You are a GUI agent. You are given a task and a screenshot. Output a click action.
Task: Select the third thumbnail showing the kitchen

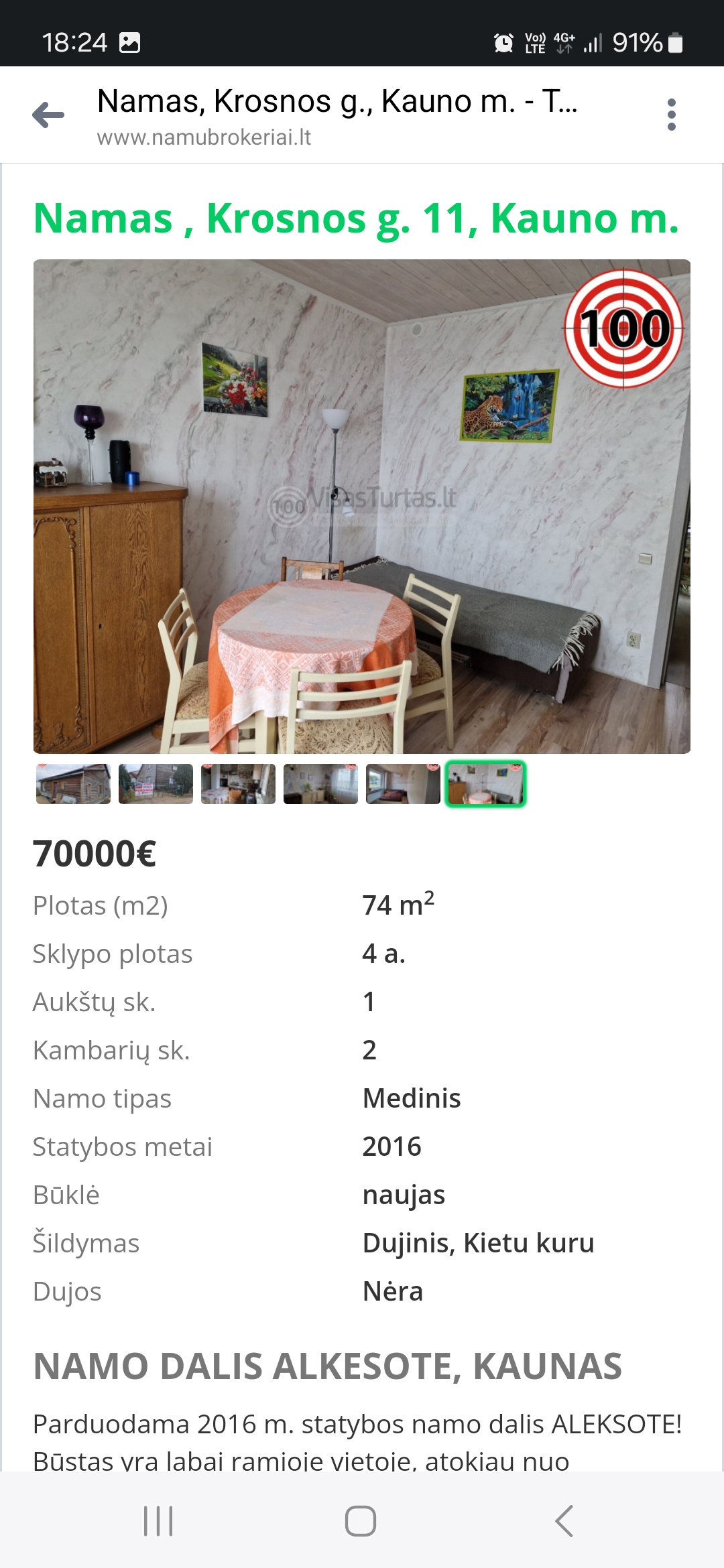click(238, 783)
